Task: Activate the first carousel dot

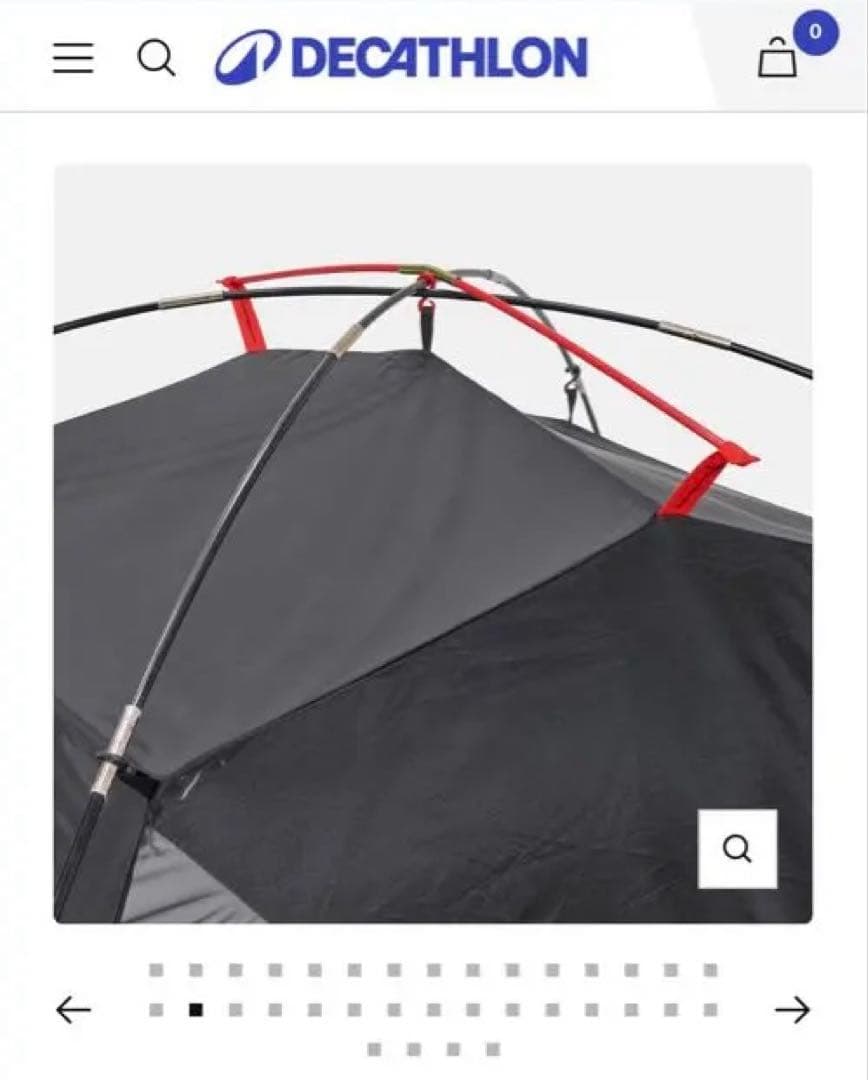Action: tap(155, 970)
